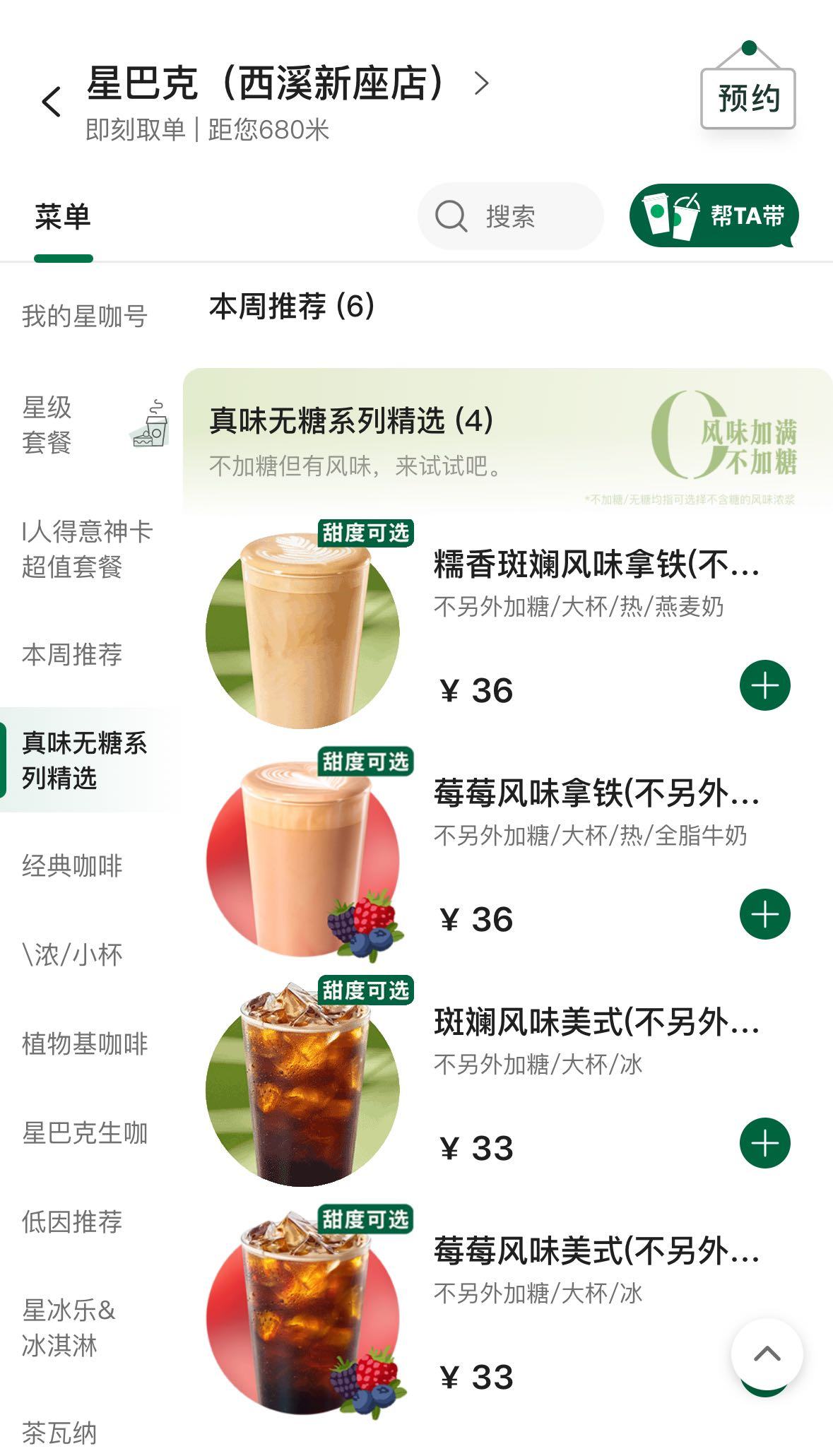This screenshot has height=1456, width=833.
Task: Open 星巴克生咖 category
Action: click(85, 1132)
